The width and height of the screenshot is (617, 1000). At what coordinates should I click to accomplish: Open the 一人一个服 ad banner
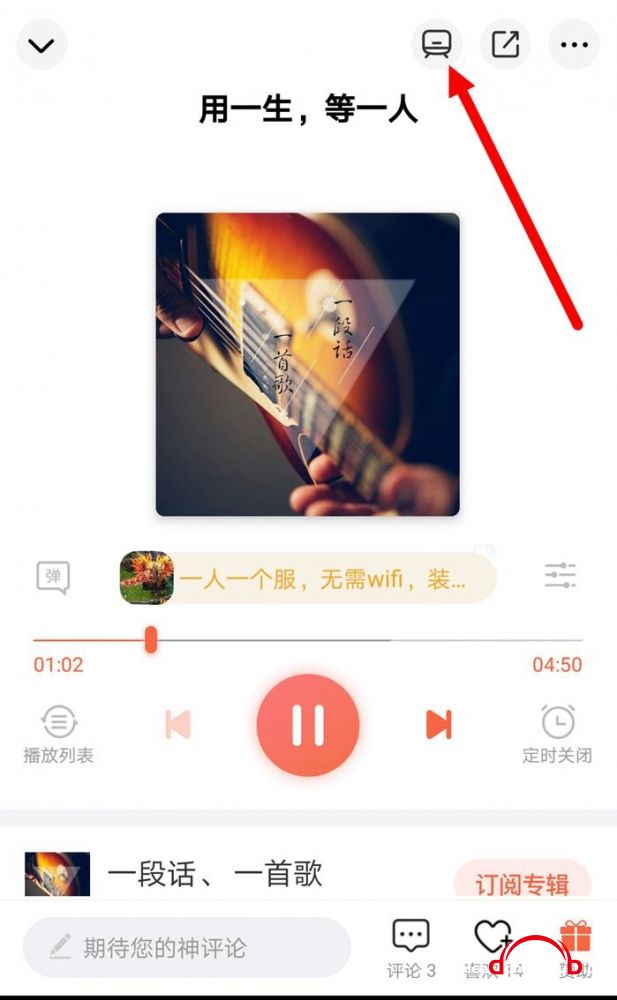(308, 579)
